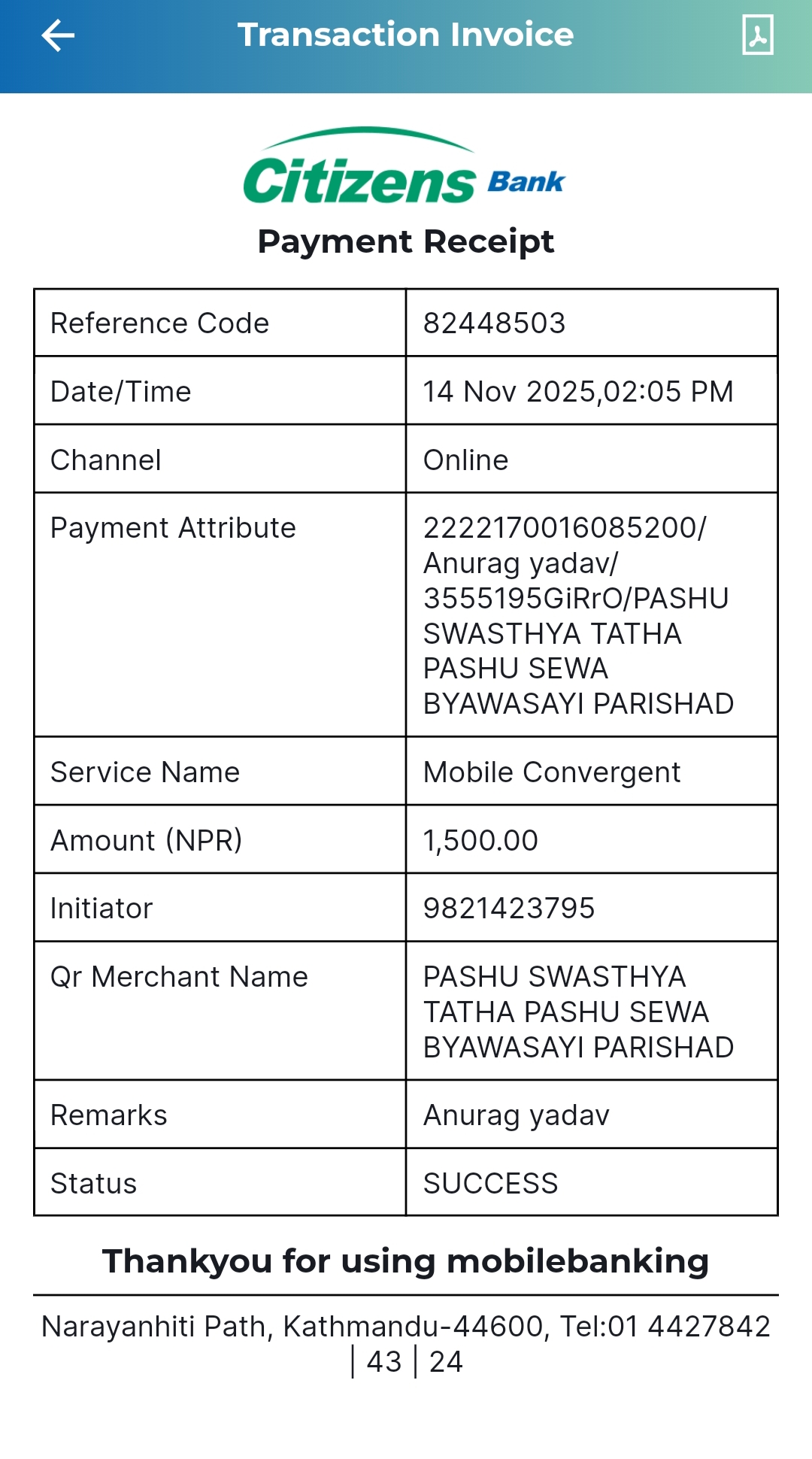
Task: Go back using the arrow icon
Action: [58, 35]
